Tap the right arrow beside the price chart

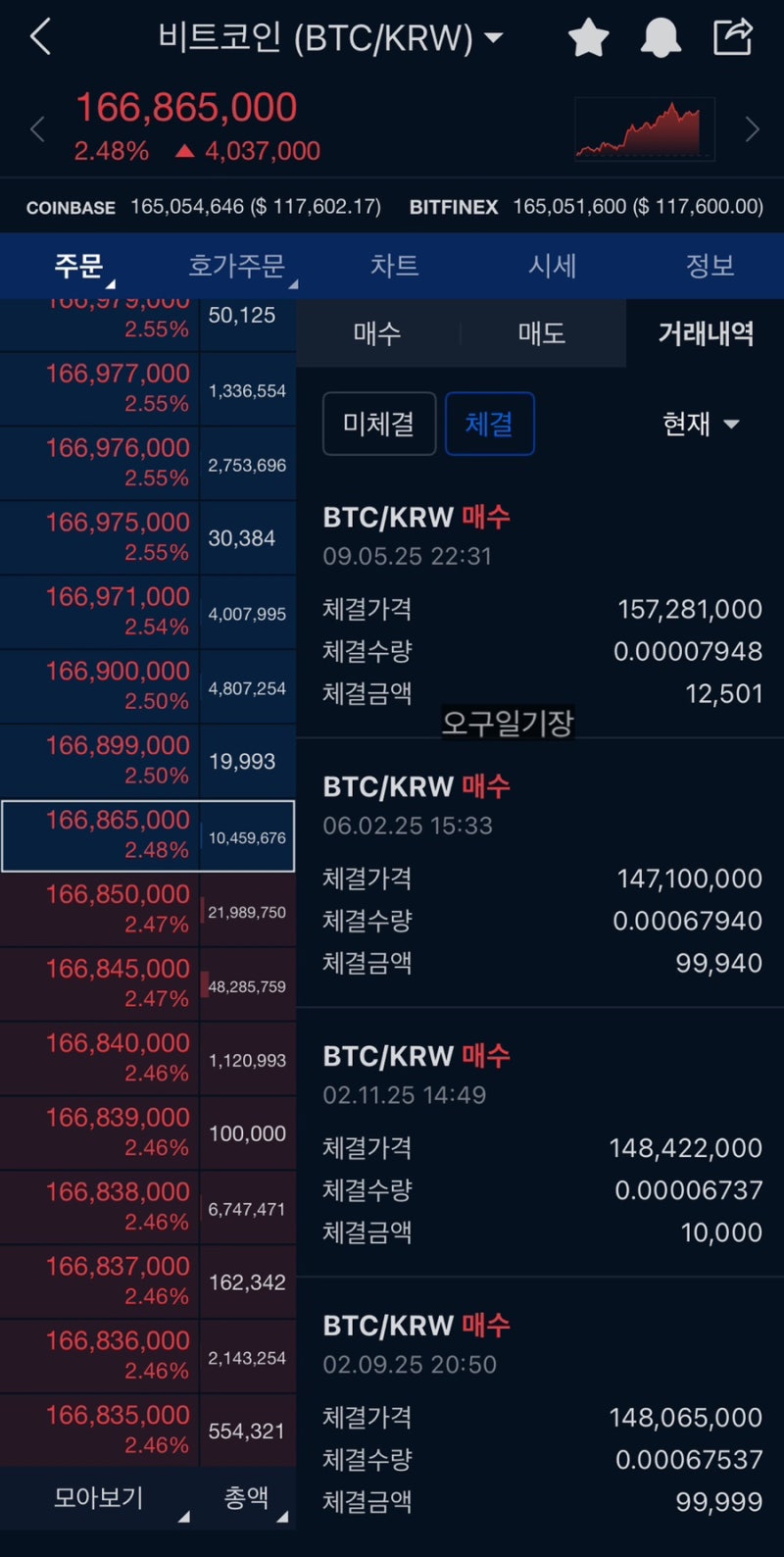click(751, 128)
